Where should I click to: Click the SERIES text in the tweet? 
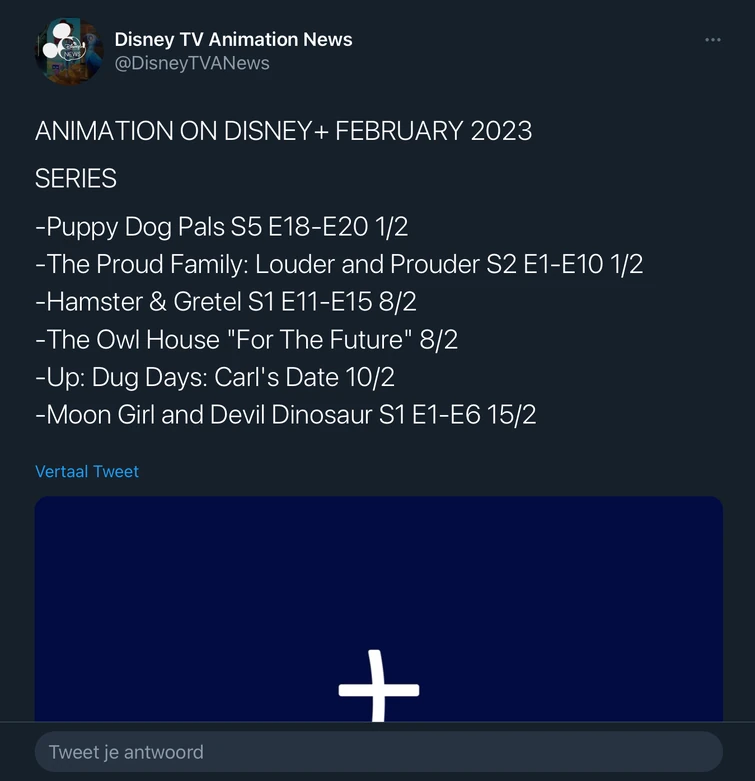(76, 179)
